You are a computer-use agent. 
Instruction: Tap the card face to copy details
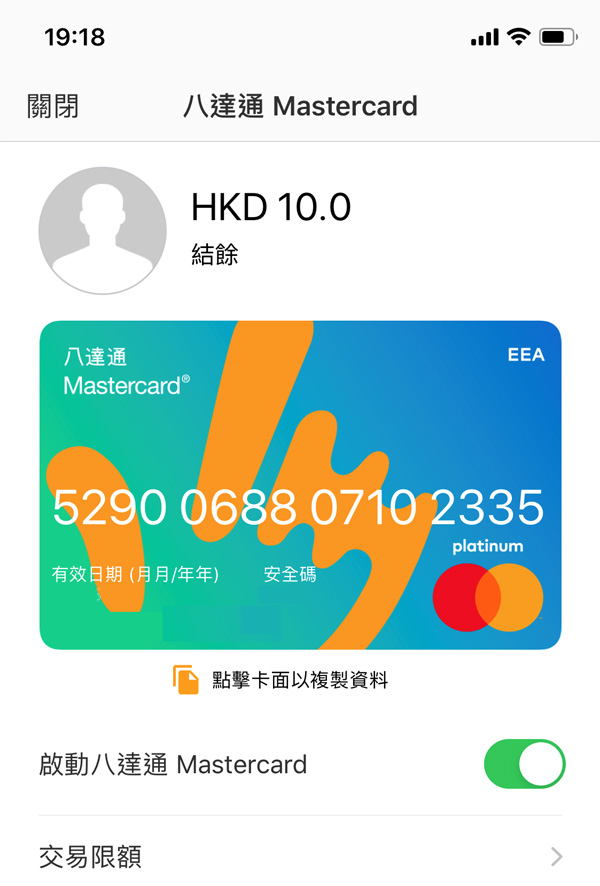[300, 485]
